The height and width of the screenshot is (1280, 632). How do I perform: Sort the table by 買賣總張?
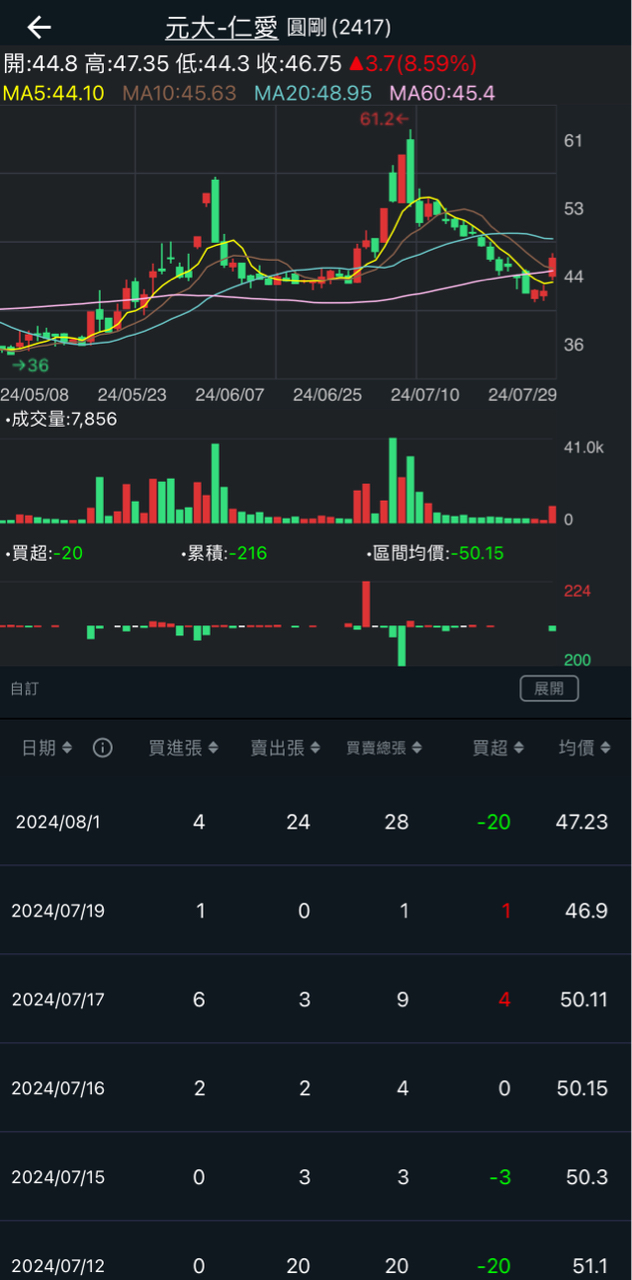[384, 748]
